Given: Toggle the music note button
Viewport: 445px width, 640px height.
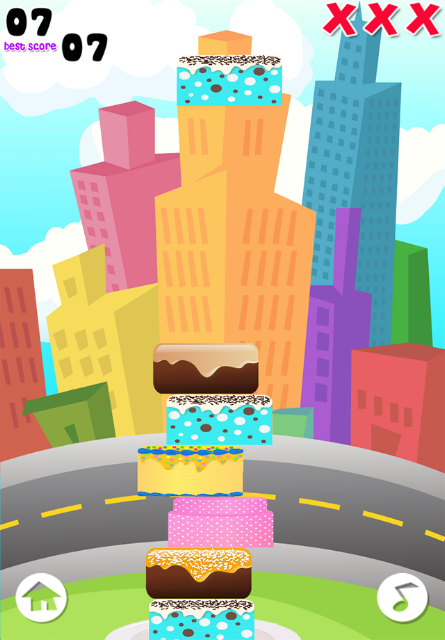Looking at the screenshot, I should pos(403,598).
